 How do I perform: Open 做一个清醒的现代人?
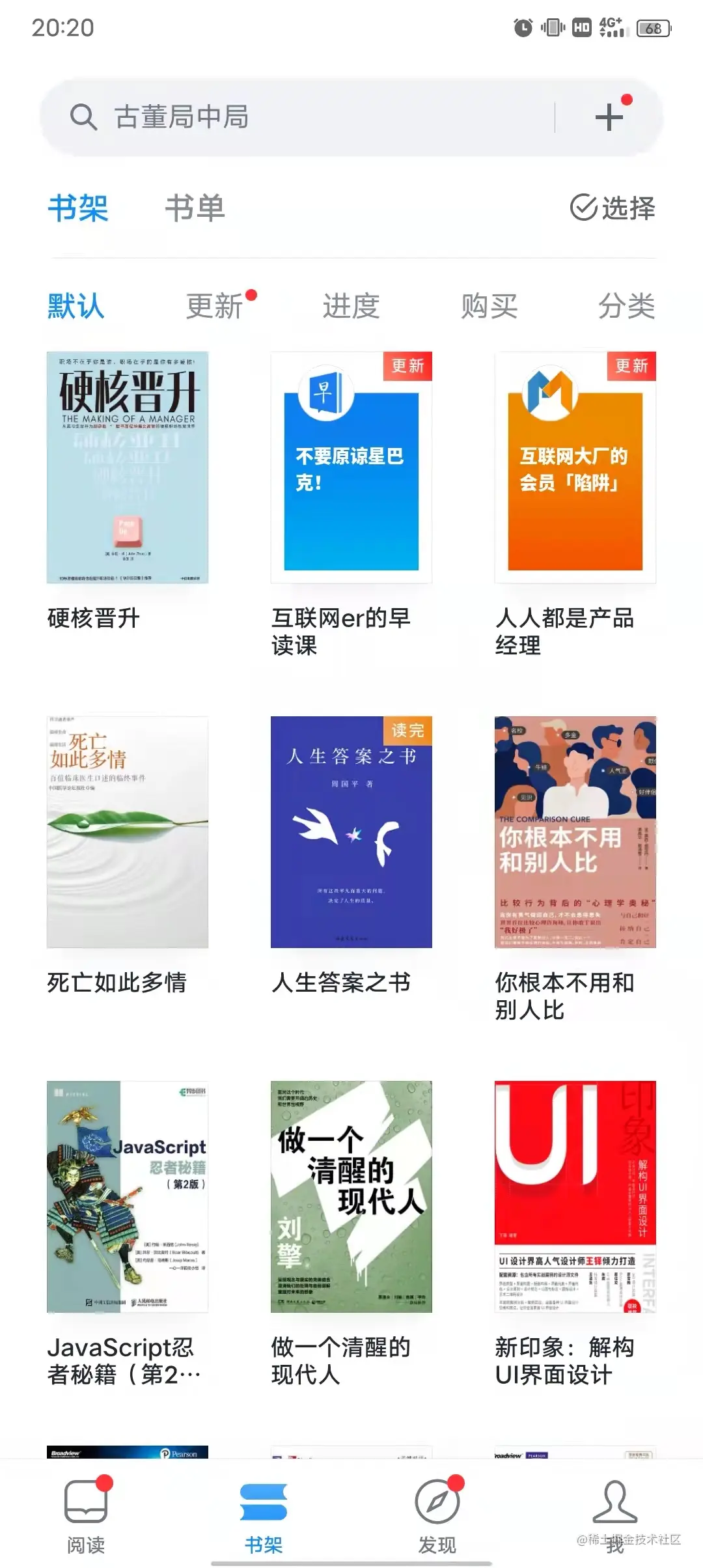coord(351,1197)
